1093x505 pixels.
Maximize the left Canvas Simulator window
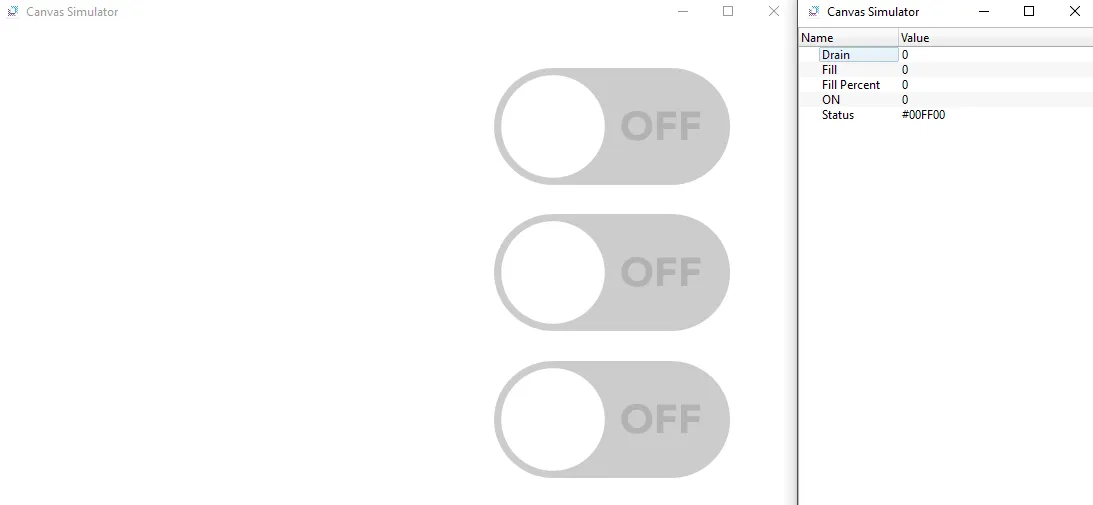click(x=728, y=11)
